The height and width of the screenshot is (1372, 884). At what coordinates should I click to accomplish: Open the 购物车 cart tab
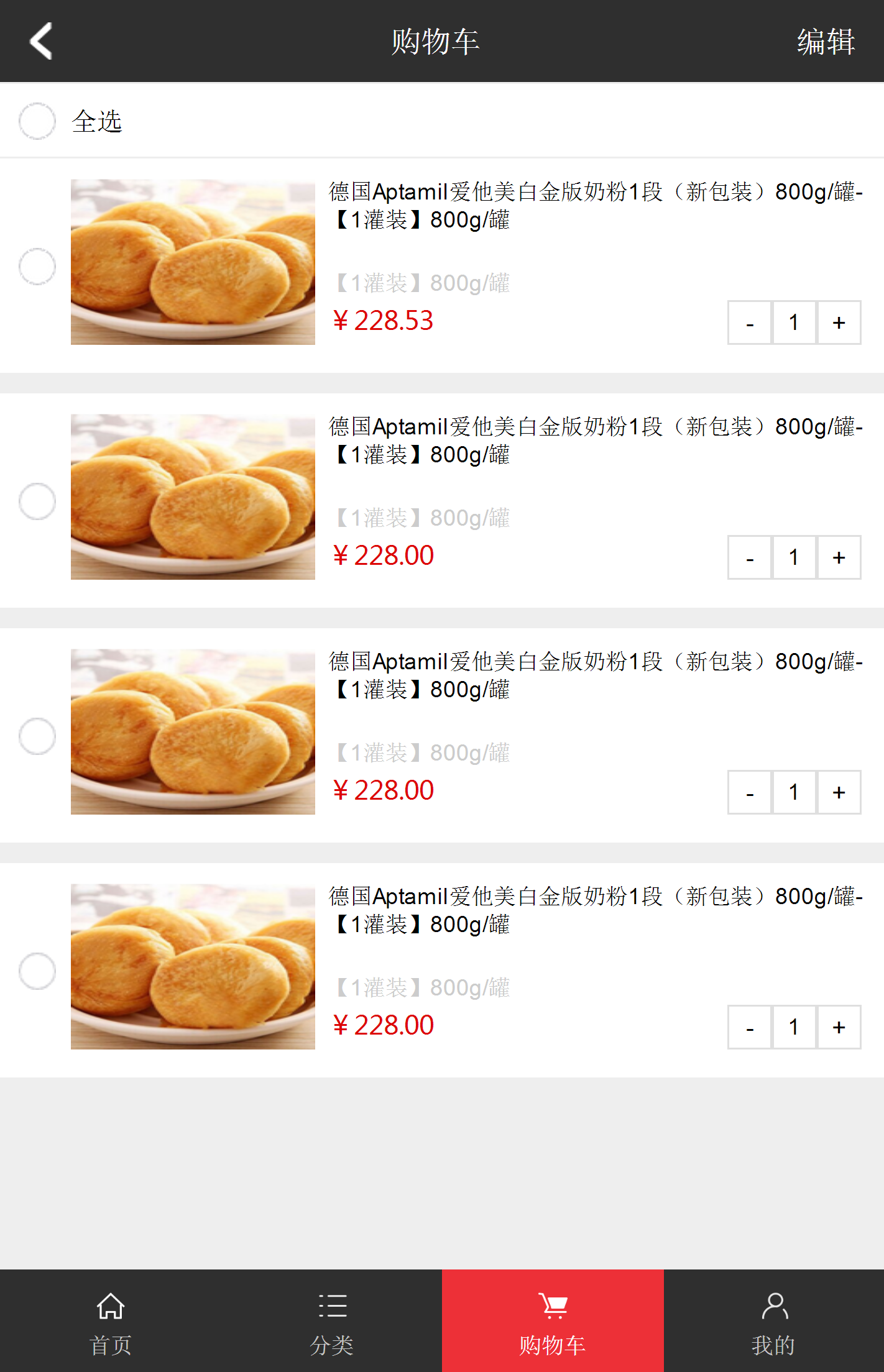[553, 1322]
